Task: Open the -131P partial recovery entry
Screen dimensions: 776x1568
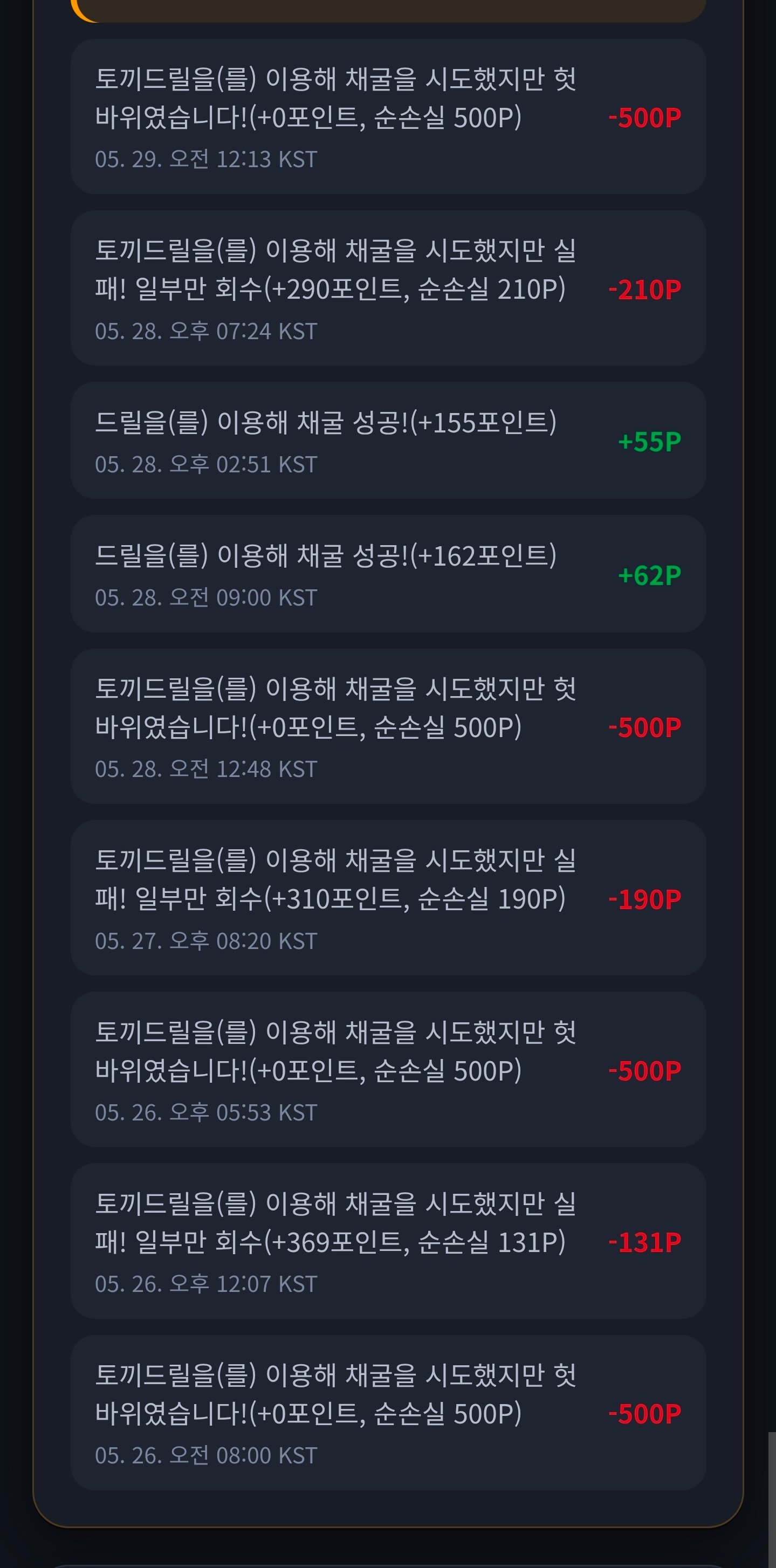Action: coord(388,1242)
